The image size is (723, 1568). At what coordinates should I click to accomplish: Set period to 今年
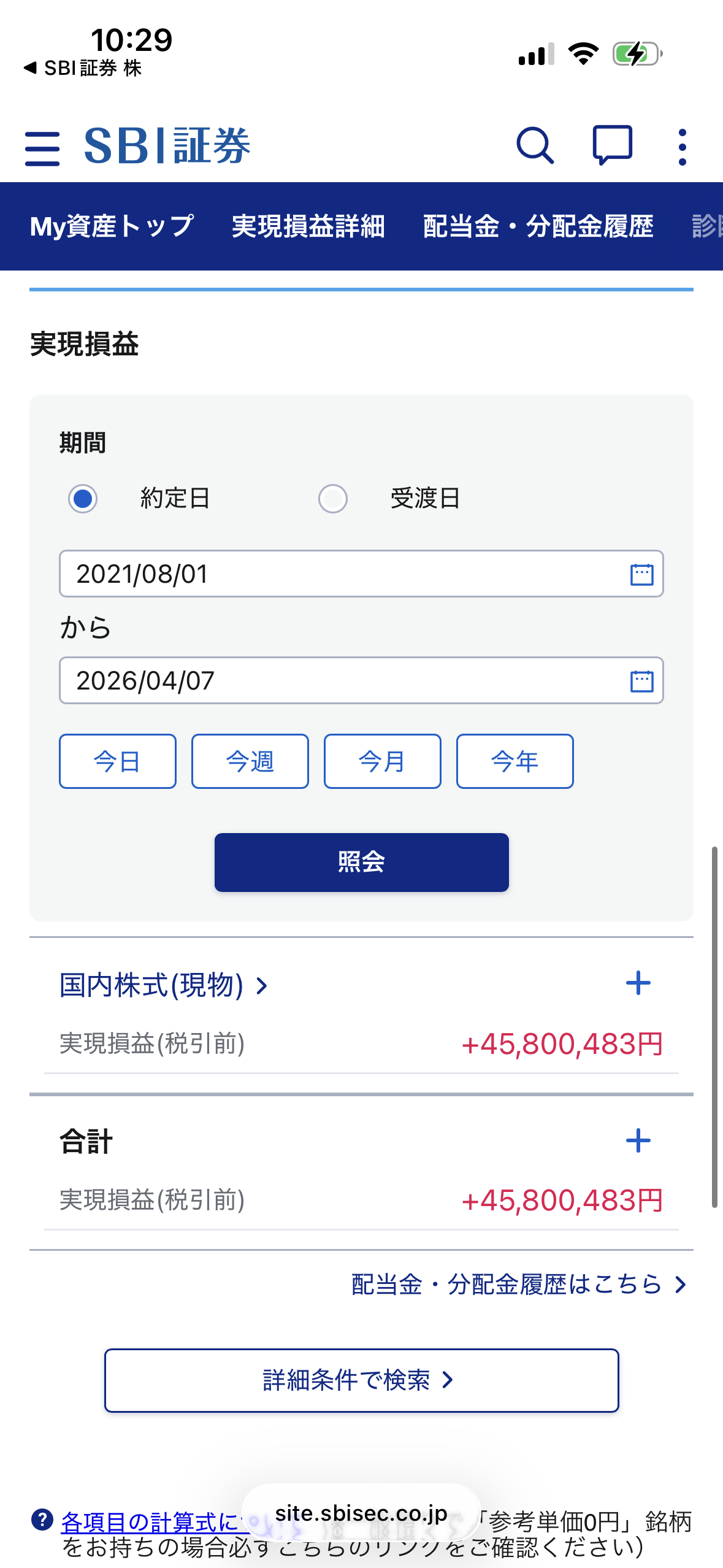coord(515,761)
